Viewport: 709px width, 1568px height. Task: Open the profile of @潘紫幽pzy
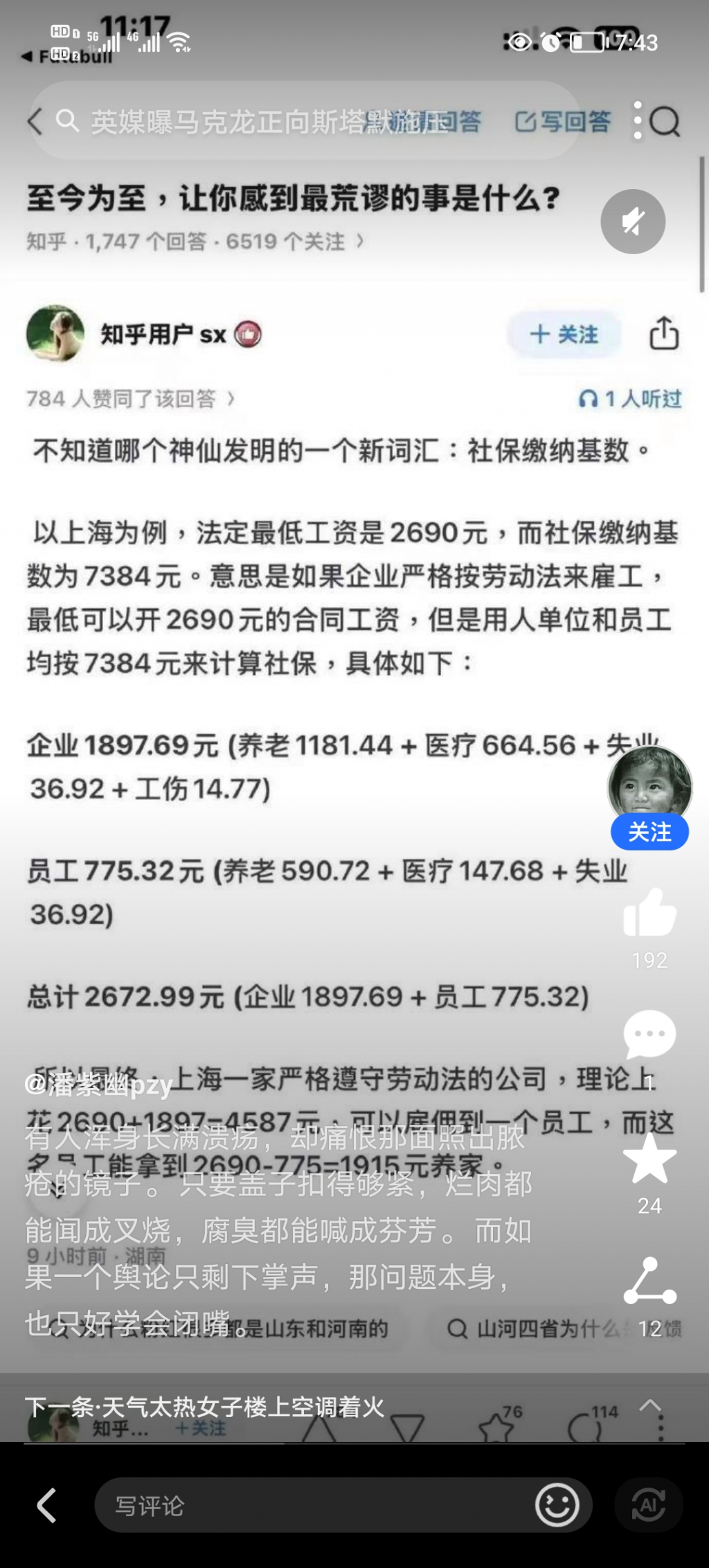tap(98, 1085)
